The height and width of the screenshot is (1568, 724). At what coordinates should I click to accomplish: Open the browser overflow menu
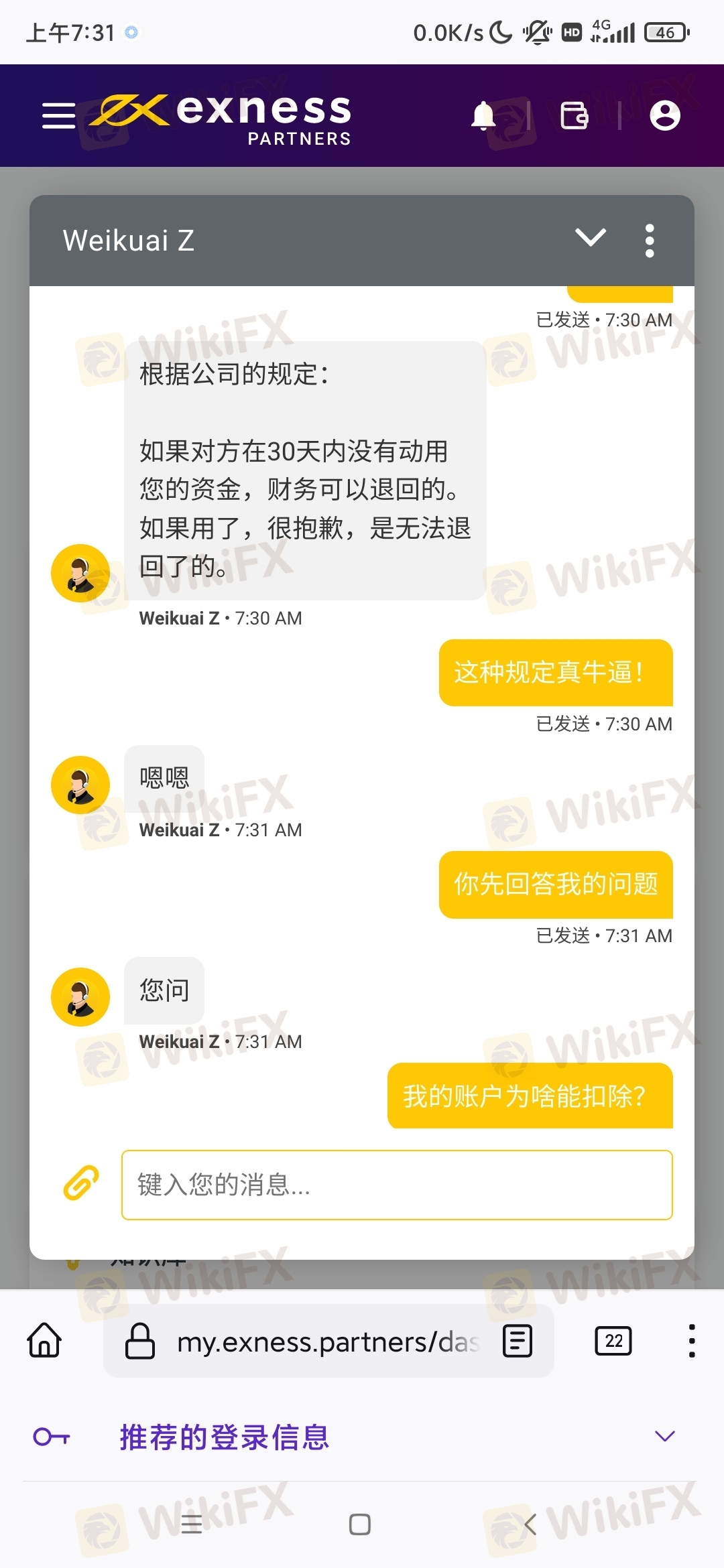(x=692, y=1341)
